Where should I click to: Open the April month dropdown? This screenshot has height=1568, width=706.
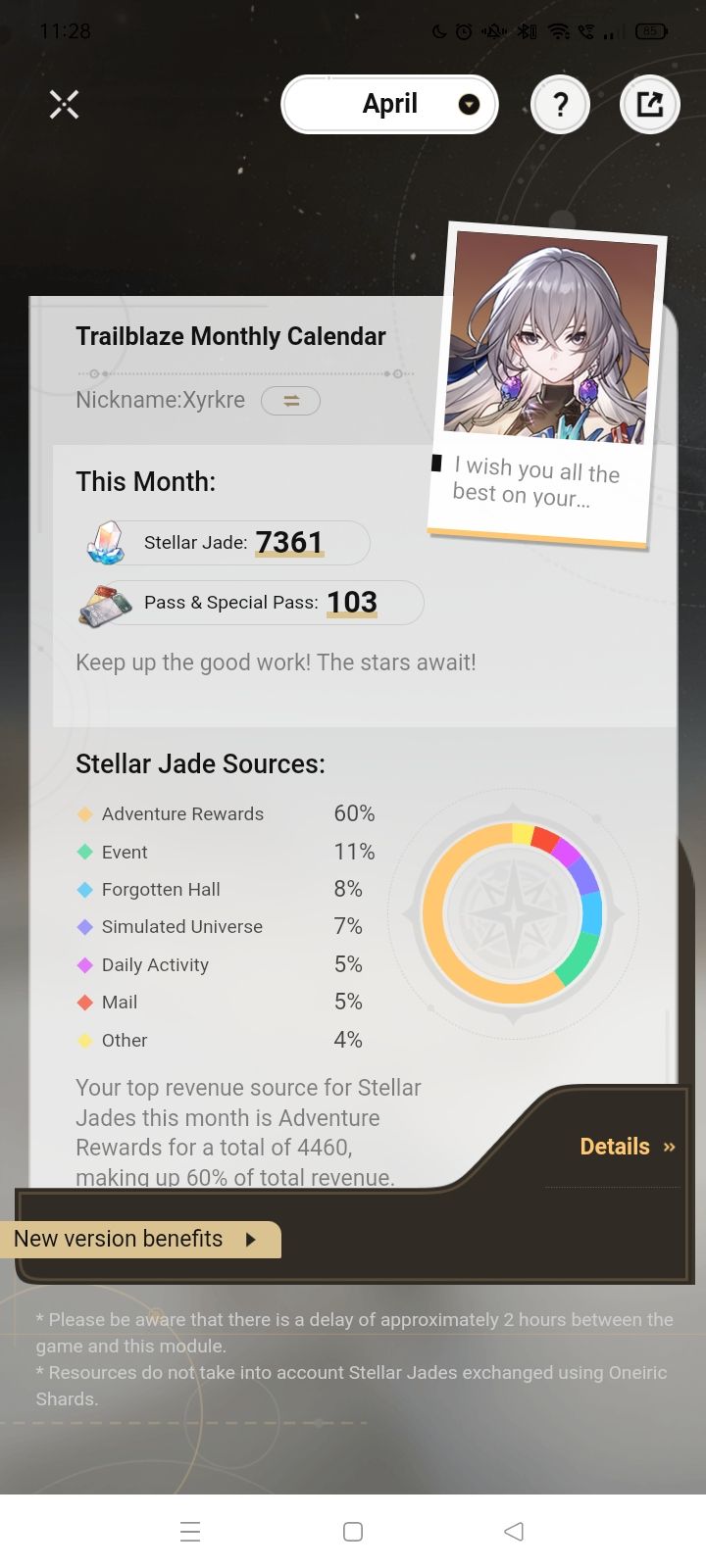click(x=390, y=104)
